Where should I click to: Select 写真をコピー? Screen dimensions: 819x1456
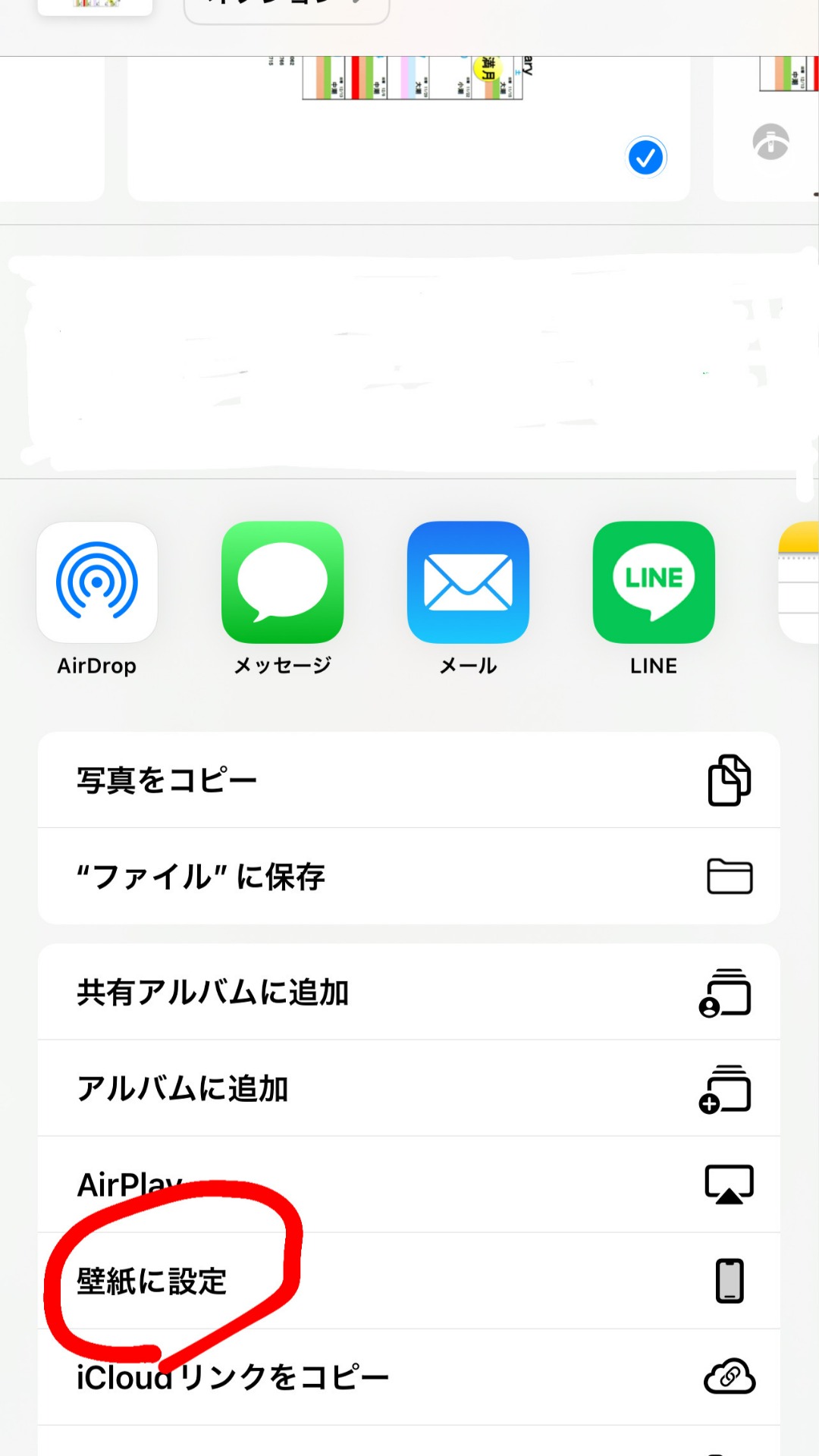pos(409,780)
